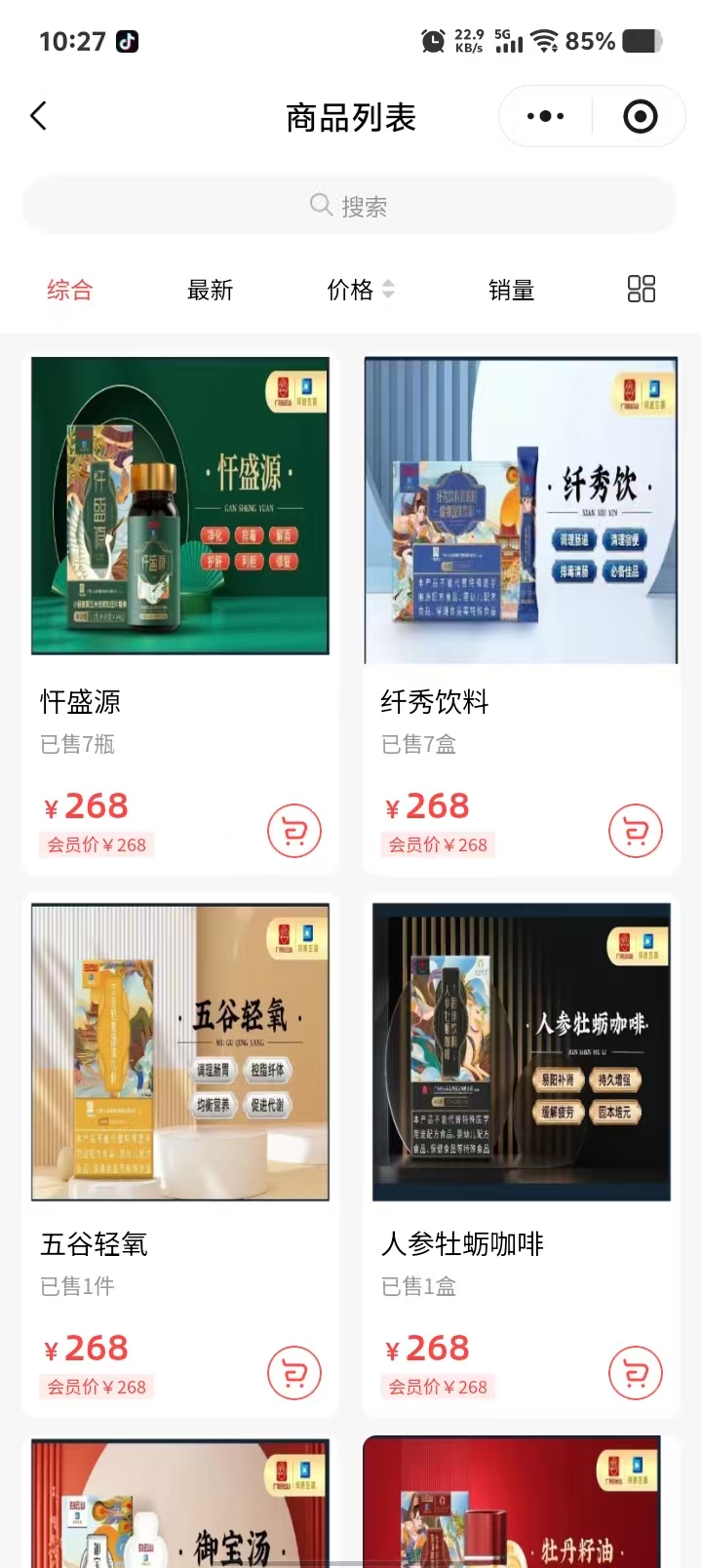Switch to the 综合 sort tab
The width and height of the screenshot is (702, 1568).
(x=69, y=290)
